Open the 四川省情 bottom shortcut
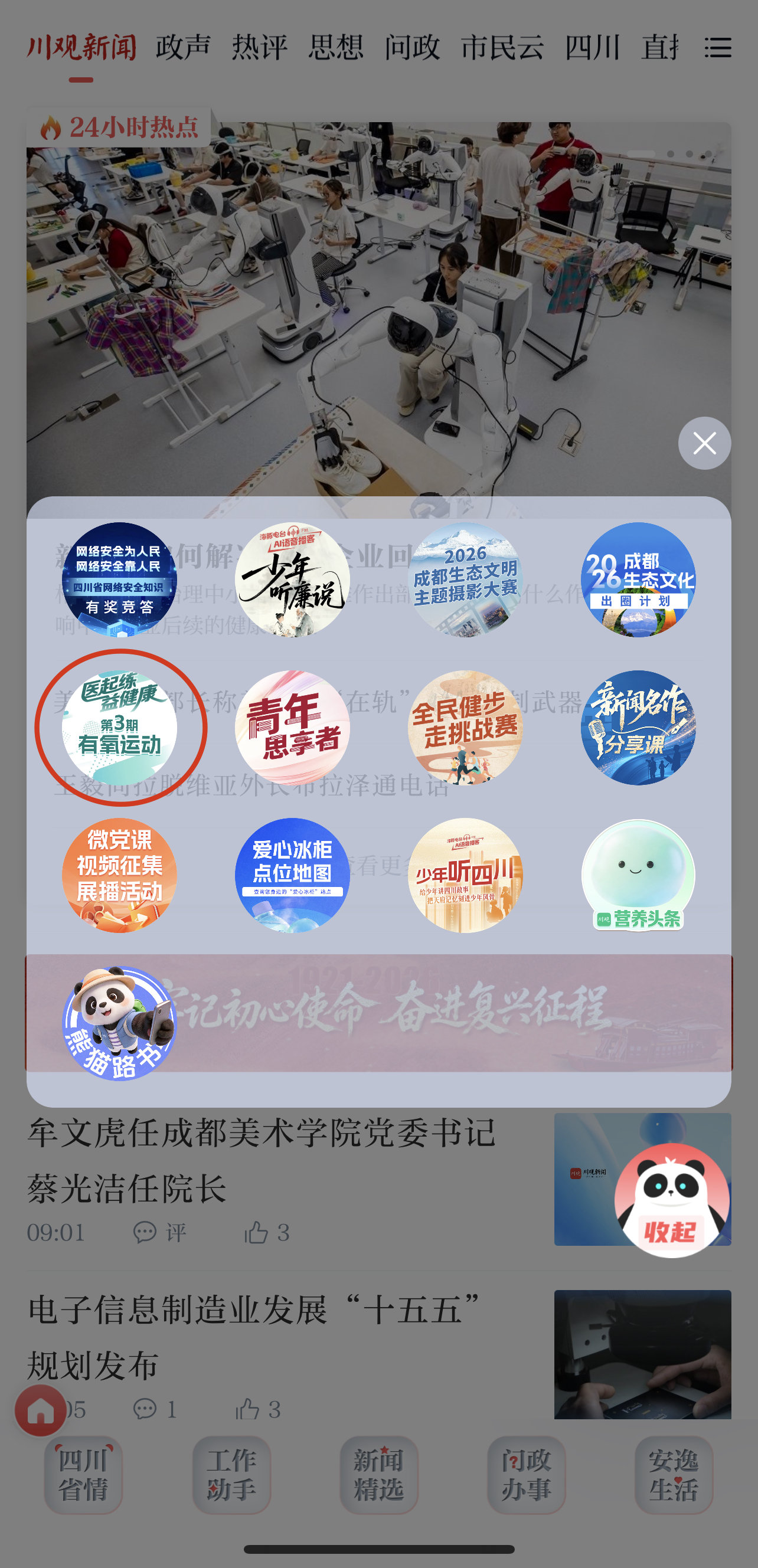The width and height of the screenshot is (758, 1568). pos(83,1474)
